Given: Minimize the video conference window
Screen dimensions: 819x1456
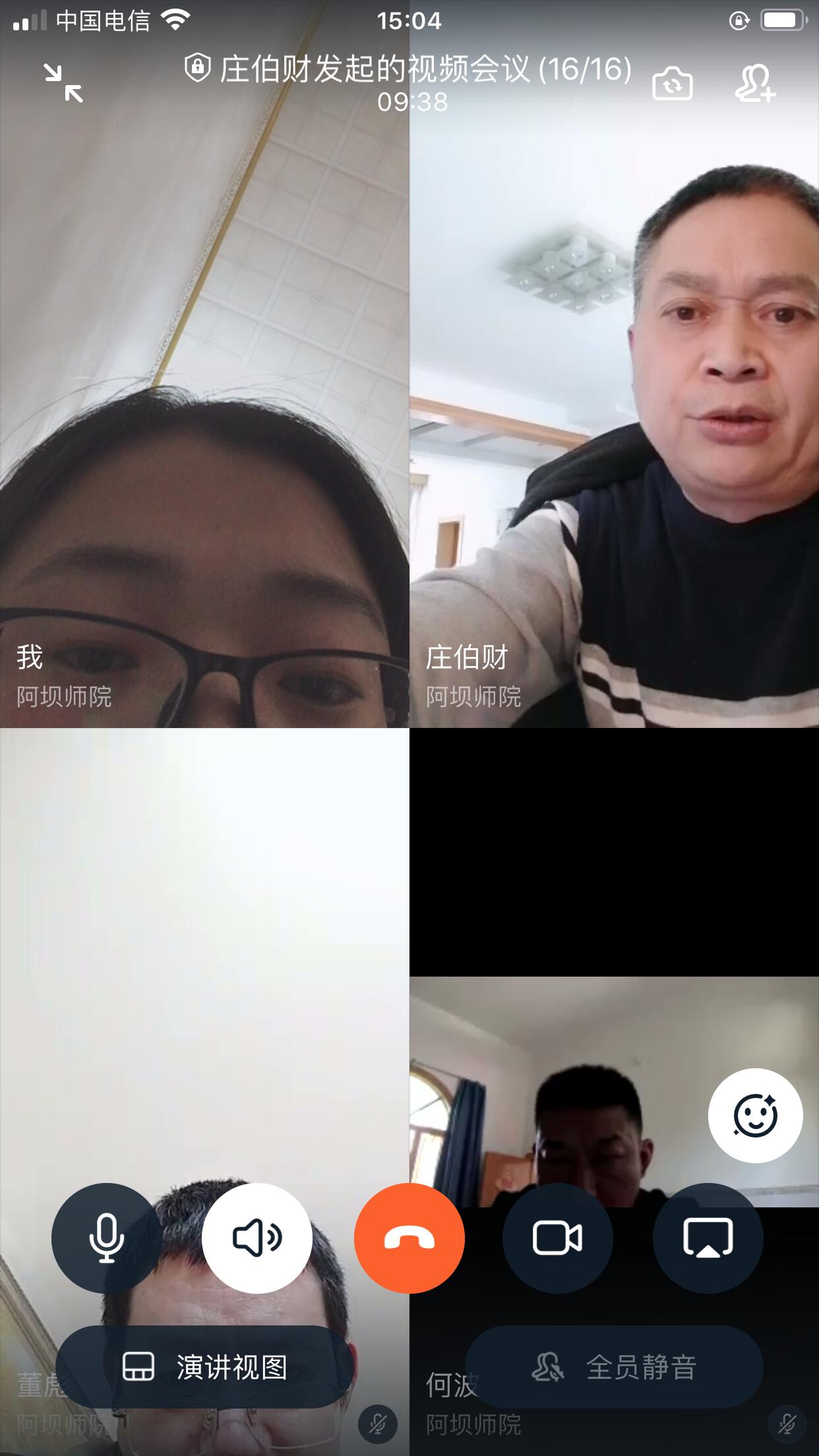Looking at the screenshot, I should coord(64,83).
